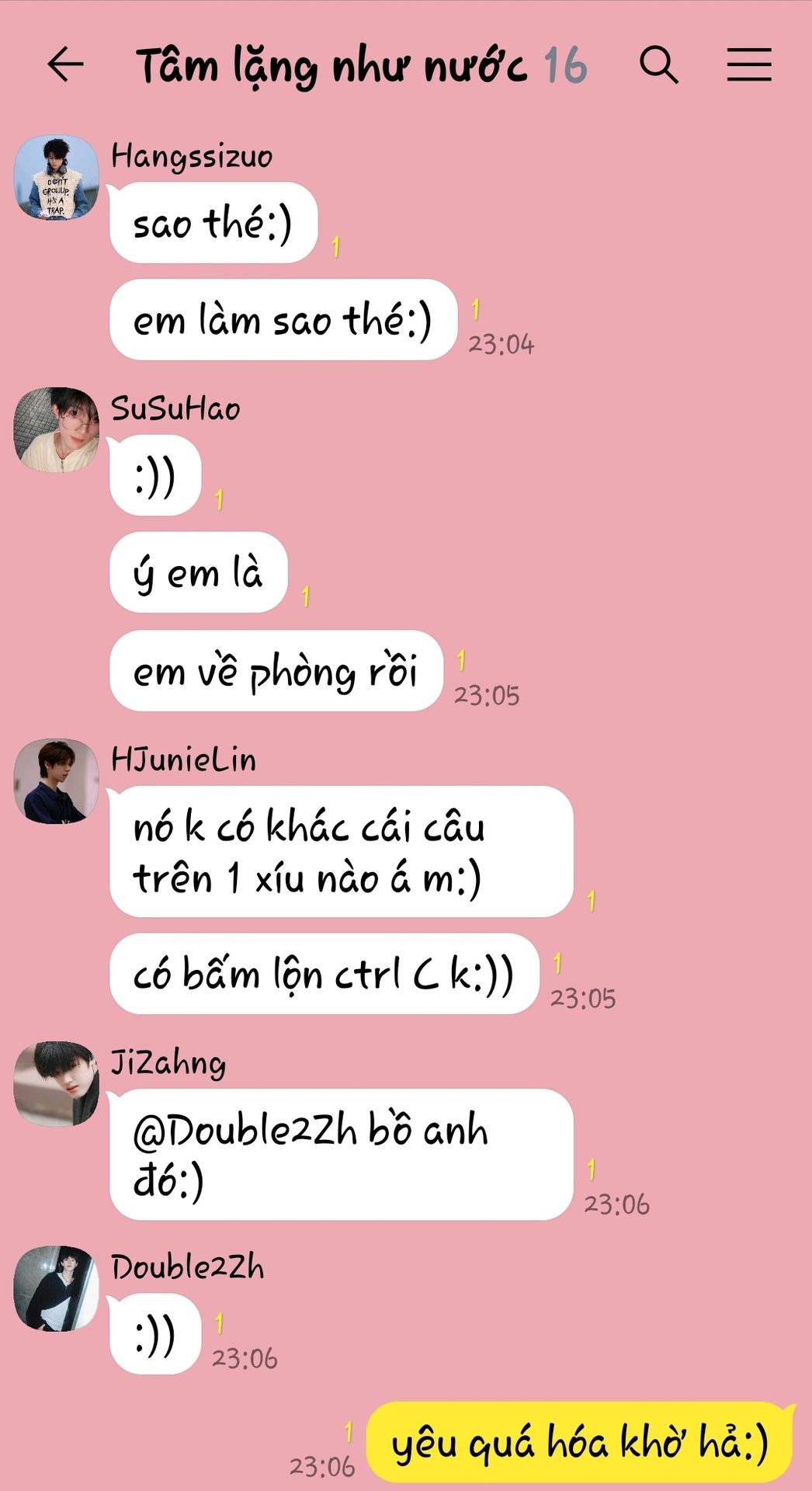Tap HJunieLin's profile photo
The height and width of the screenshot is (1491, 812).
(57, 781)
